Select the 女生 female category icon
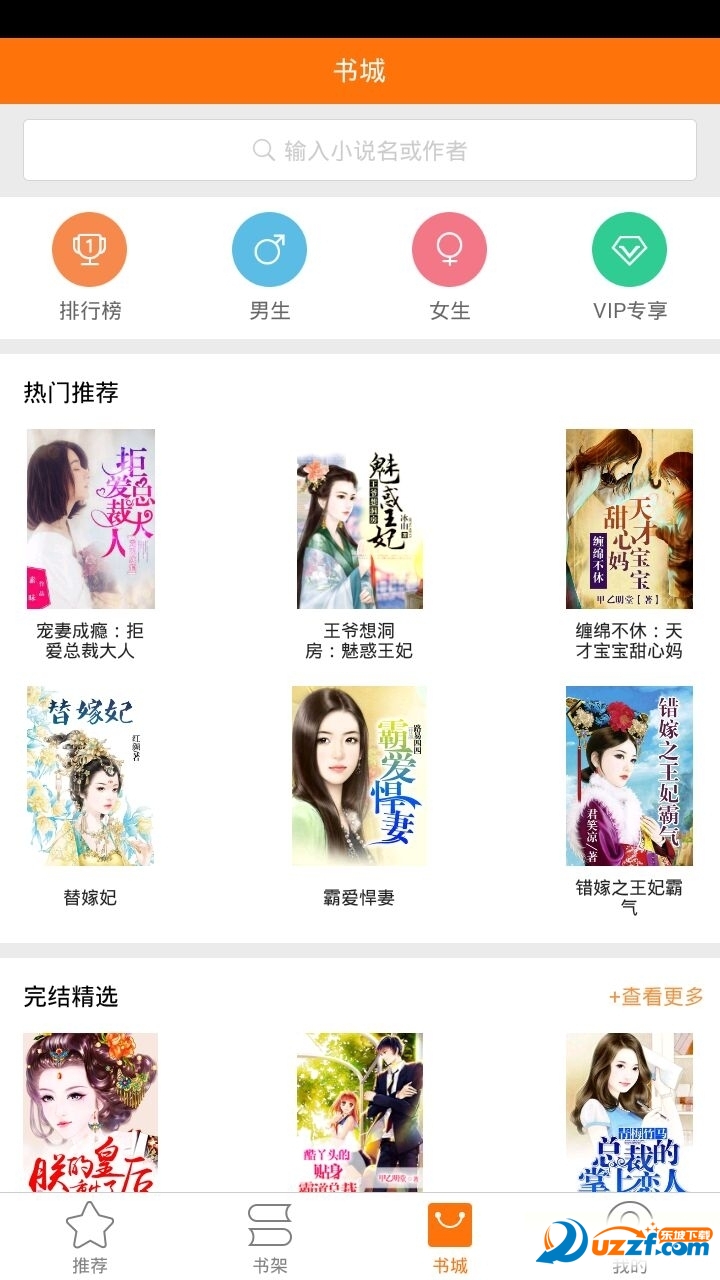720x1280 pixels. point(449,249)
